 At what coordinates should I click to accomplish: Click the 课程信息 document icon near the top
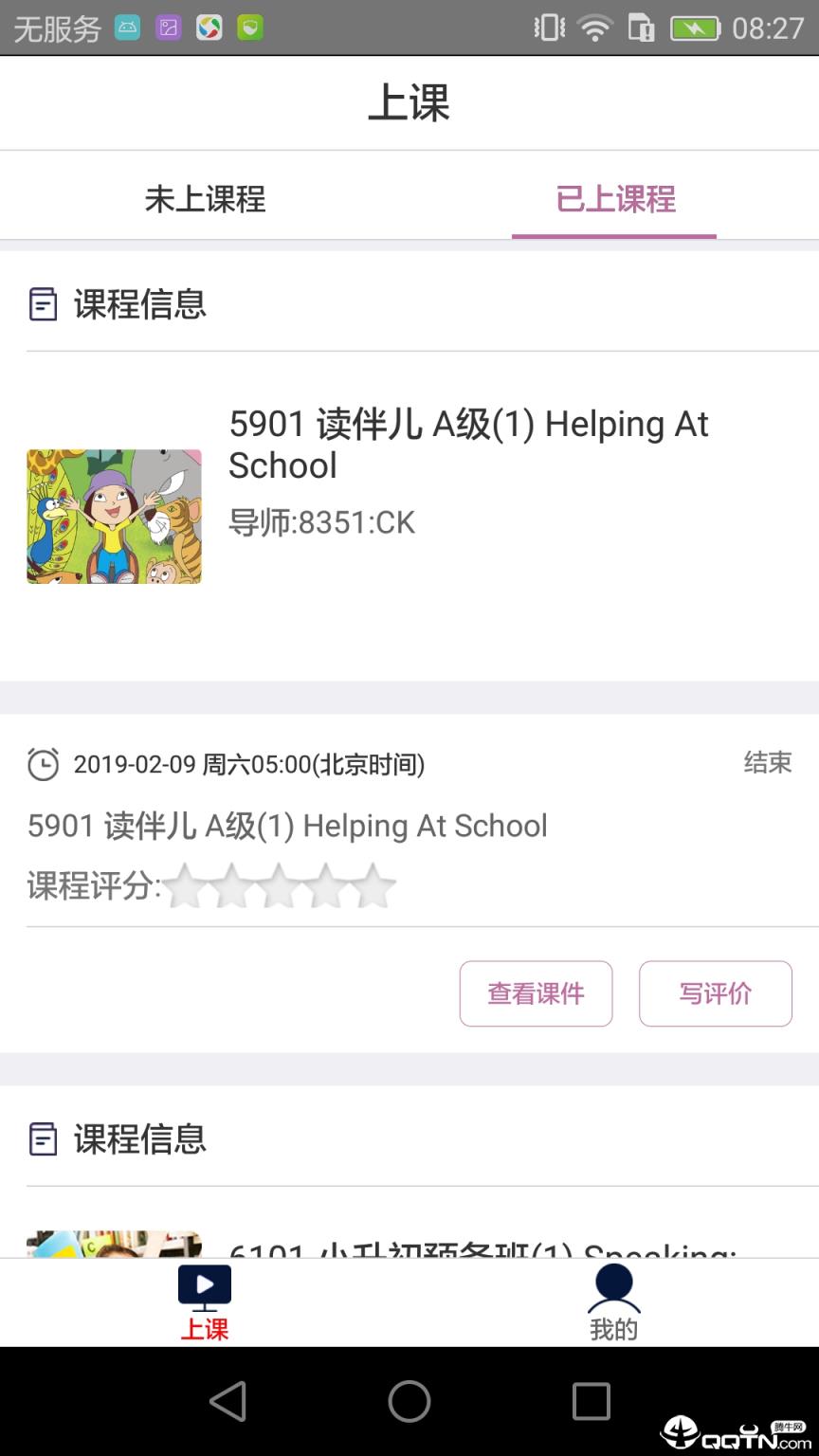click(x=43, y=303)
